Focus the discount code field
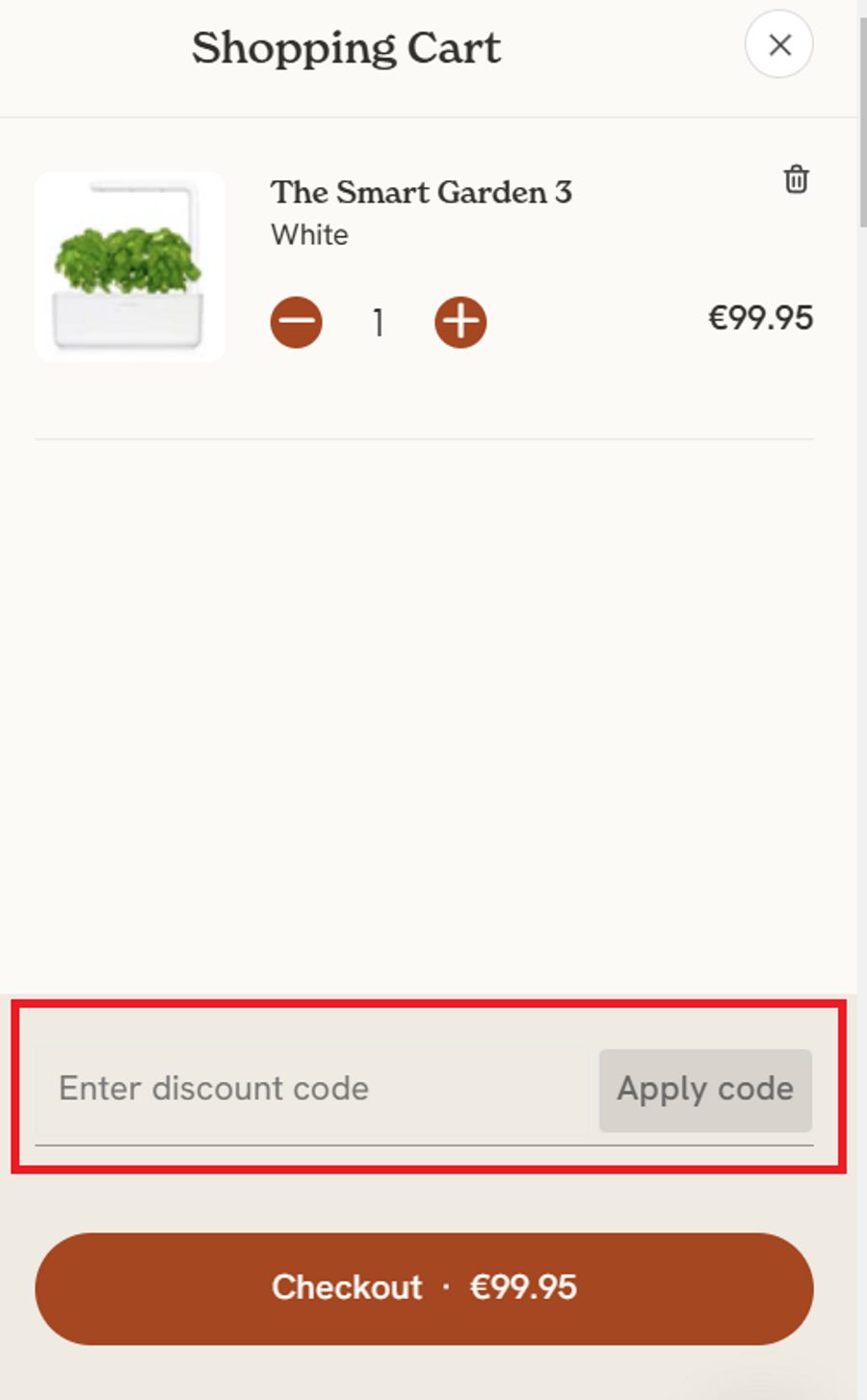The width and height of the screenshot is (867, 1400). click(310, 1090)
